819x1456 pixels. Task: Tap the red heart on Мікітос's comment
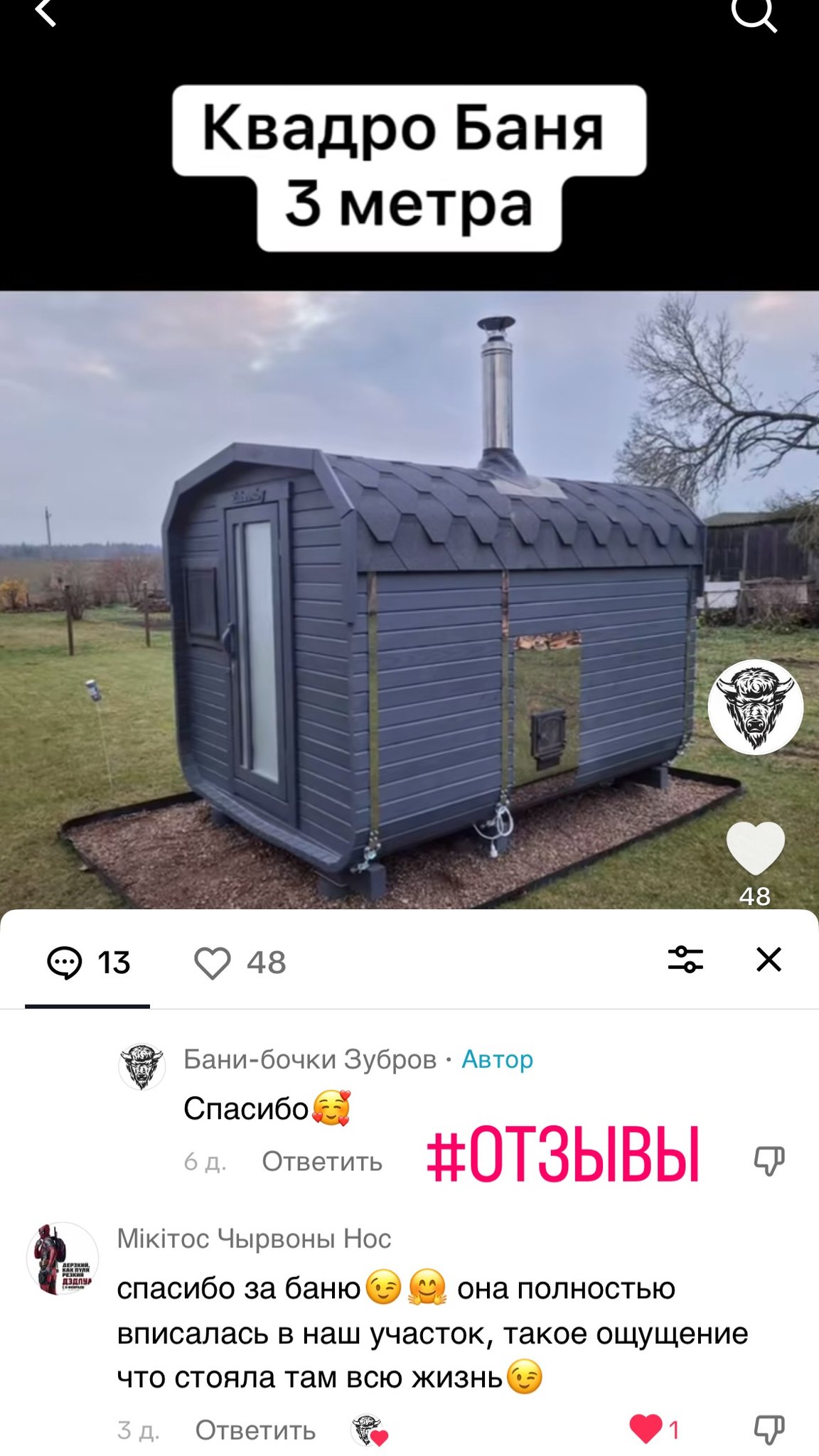[x=646, y=1429]
